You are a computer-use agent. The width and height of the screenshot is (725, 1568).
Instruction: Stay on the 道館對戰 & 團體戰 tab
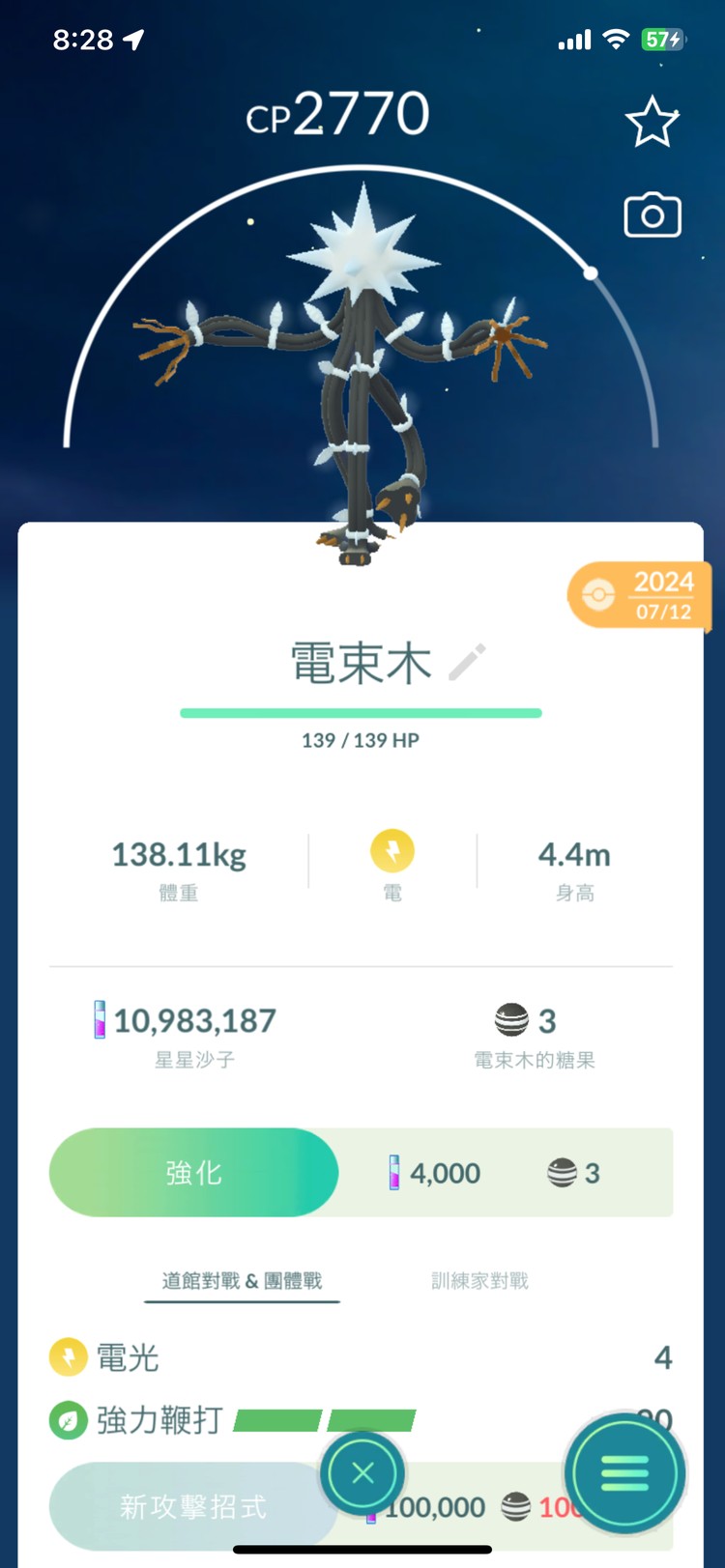[241, 1280]
